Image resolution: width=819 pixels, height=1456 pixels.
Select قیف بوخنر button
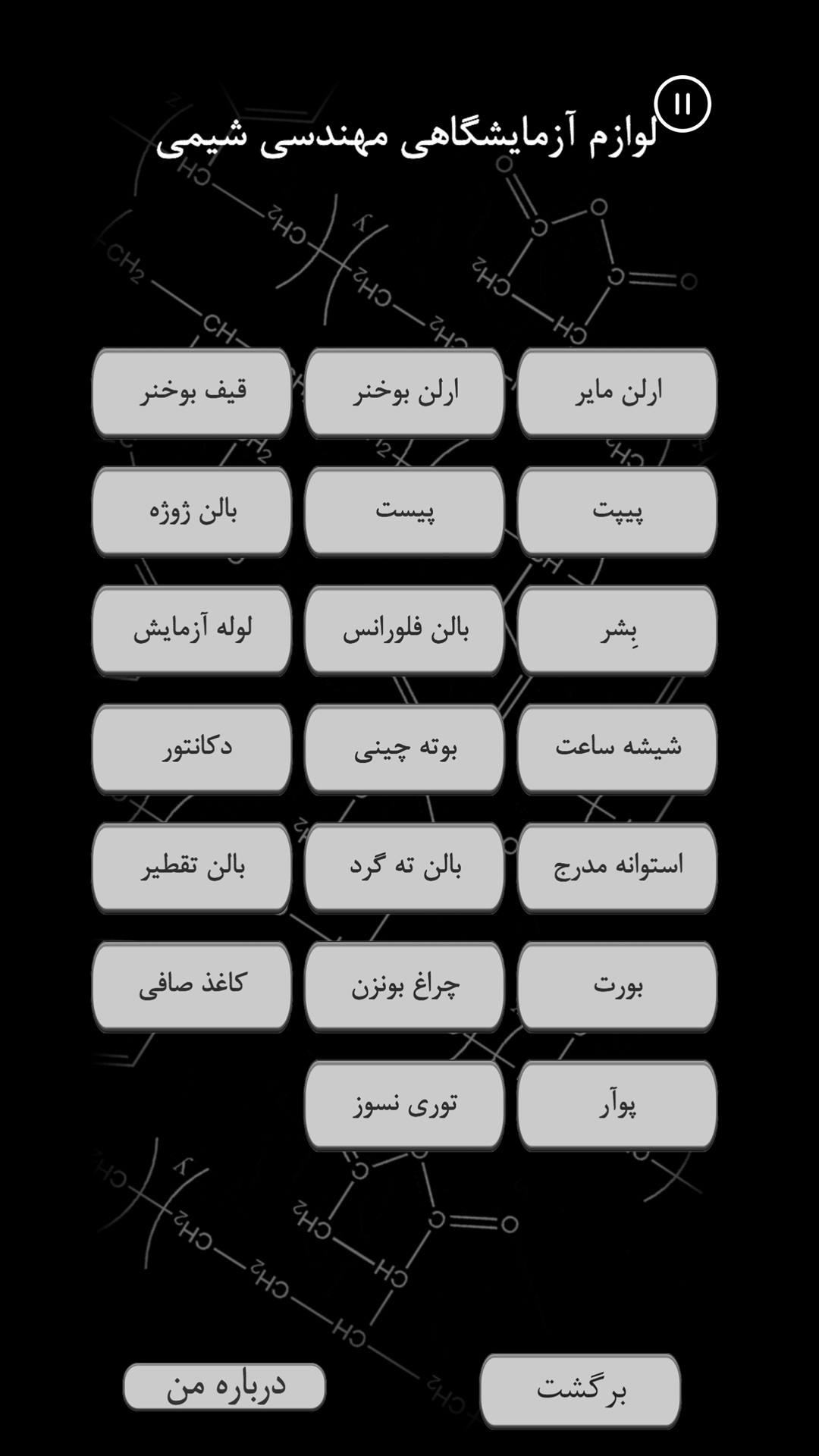click(192, 392)
